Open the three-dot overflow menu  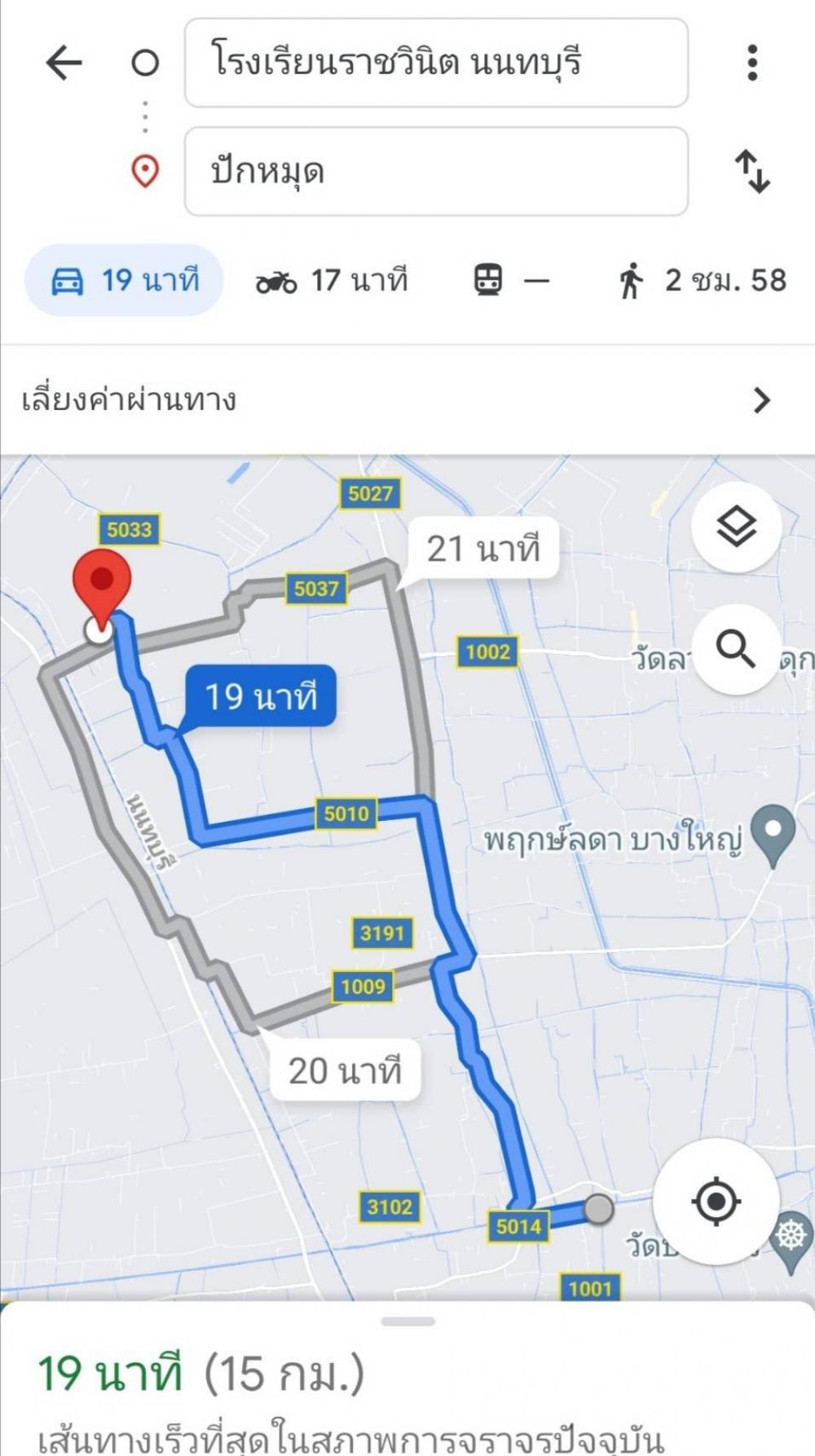pos(752,63)
